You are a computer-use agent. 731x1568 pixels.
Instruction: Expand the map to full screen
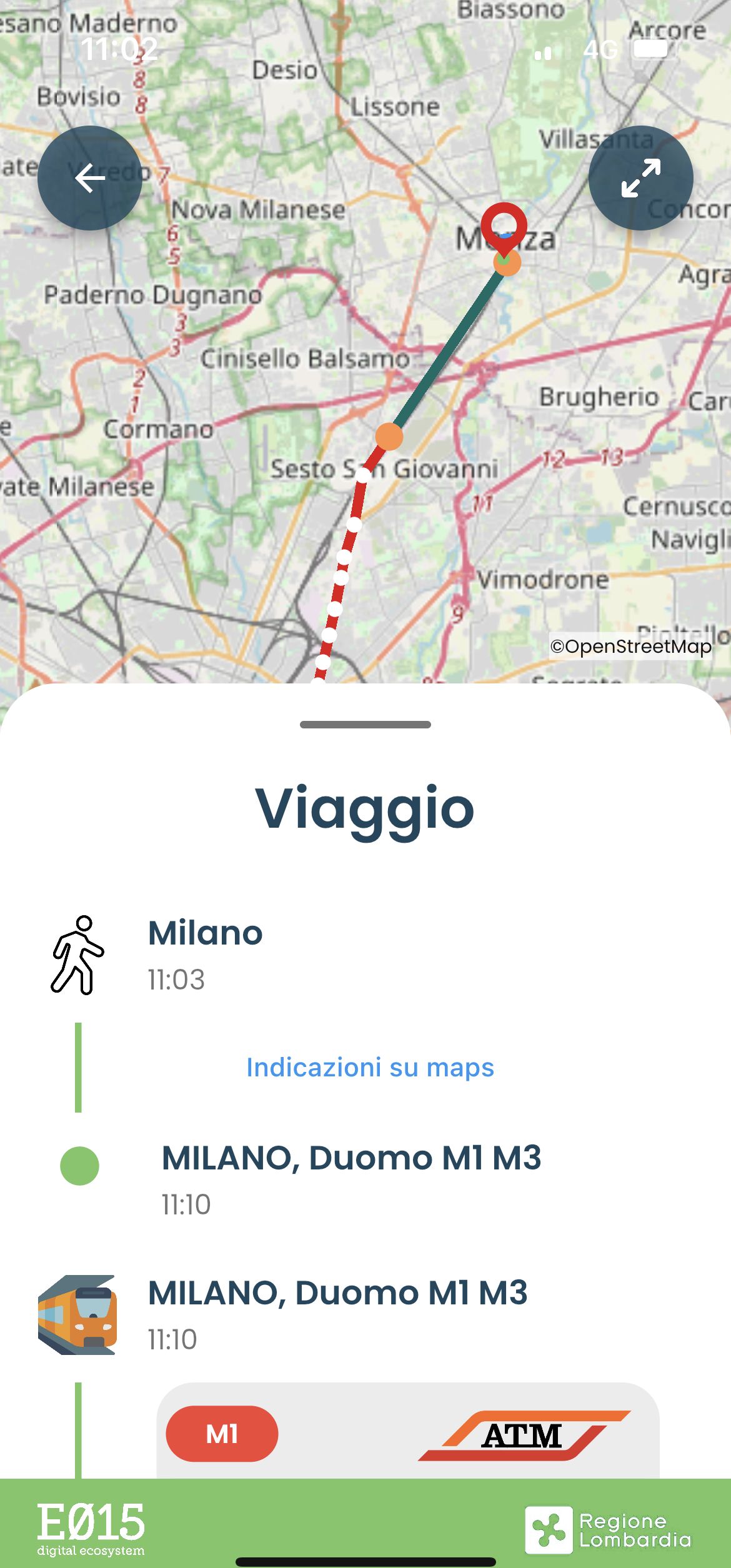tap(640, 179)
